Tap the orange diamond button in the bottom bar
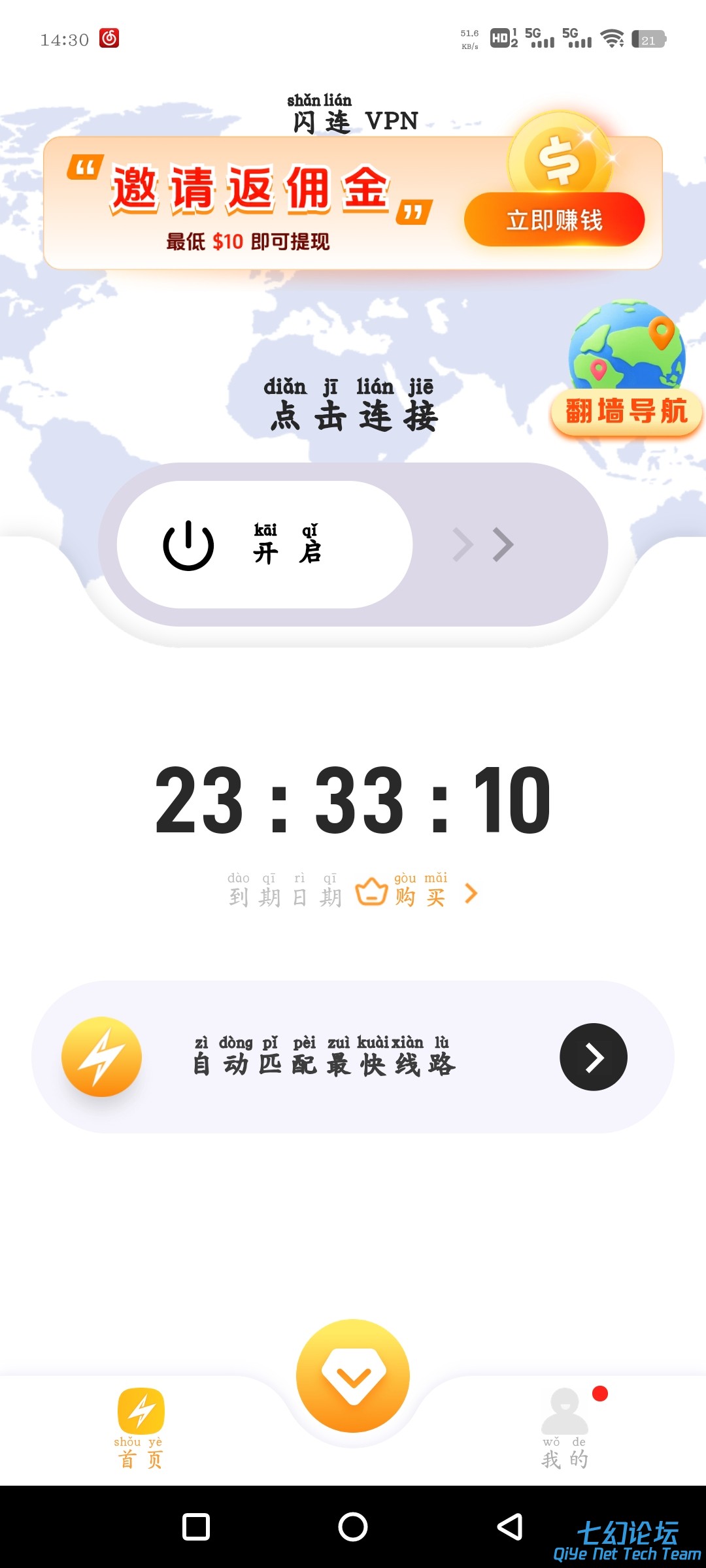706x1568 pixels. [x=353, y=1375]
